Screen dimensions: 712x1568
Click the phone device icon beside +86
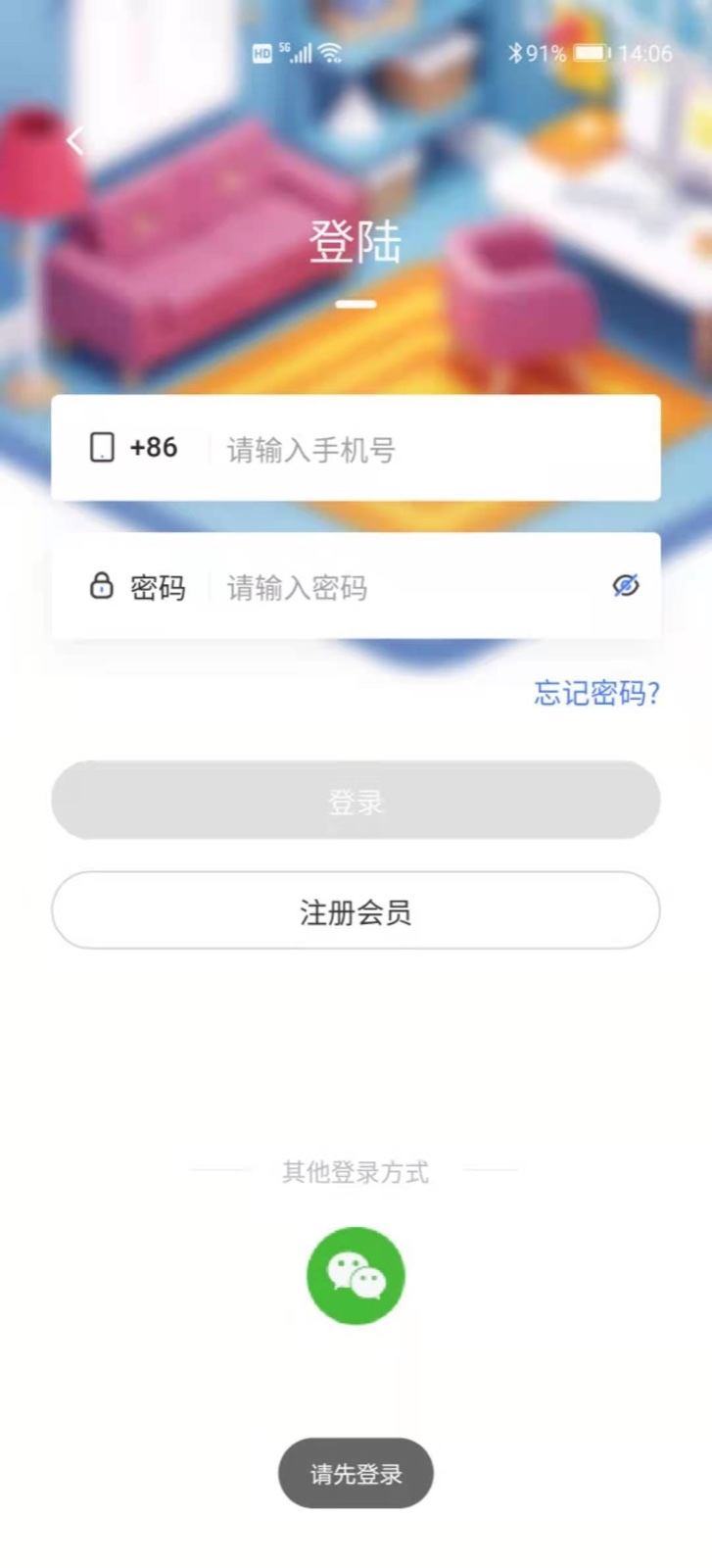click(x=102, y=448)
